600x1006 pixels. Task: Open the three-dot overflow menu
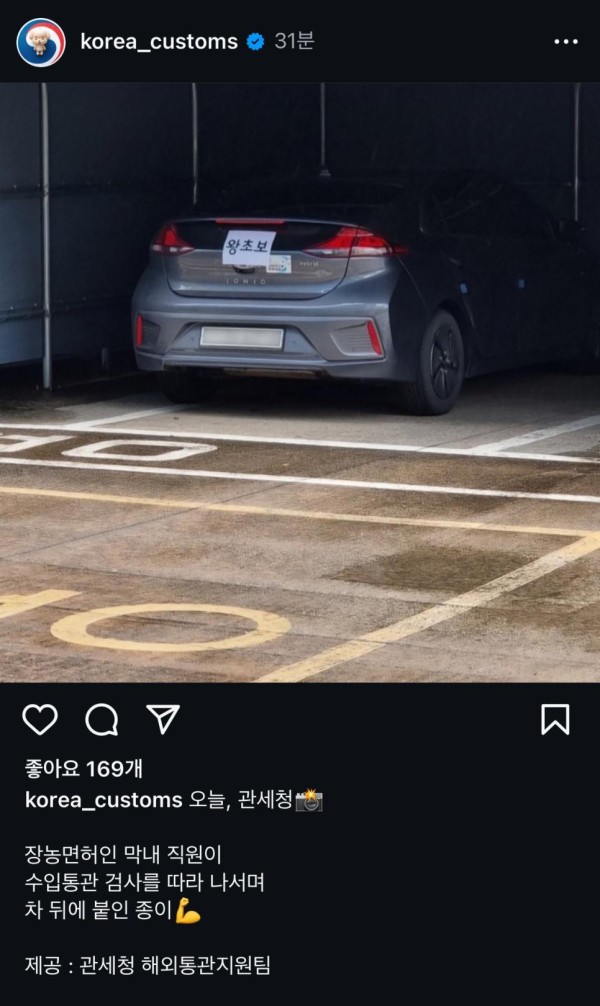565,42
